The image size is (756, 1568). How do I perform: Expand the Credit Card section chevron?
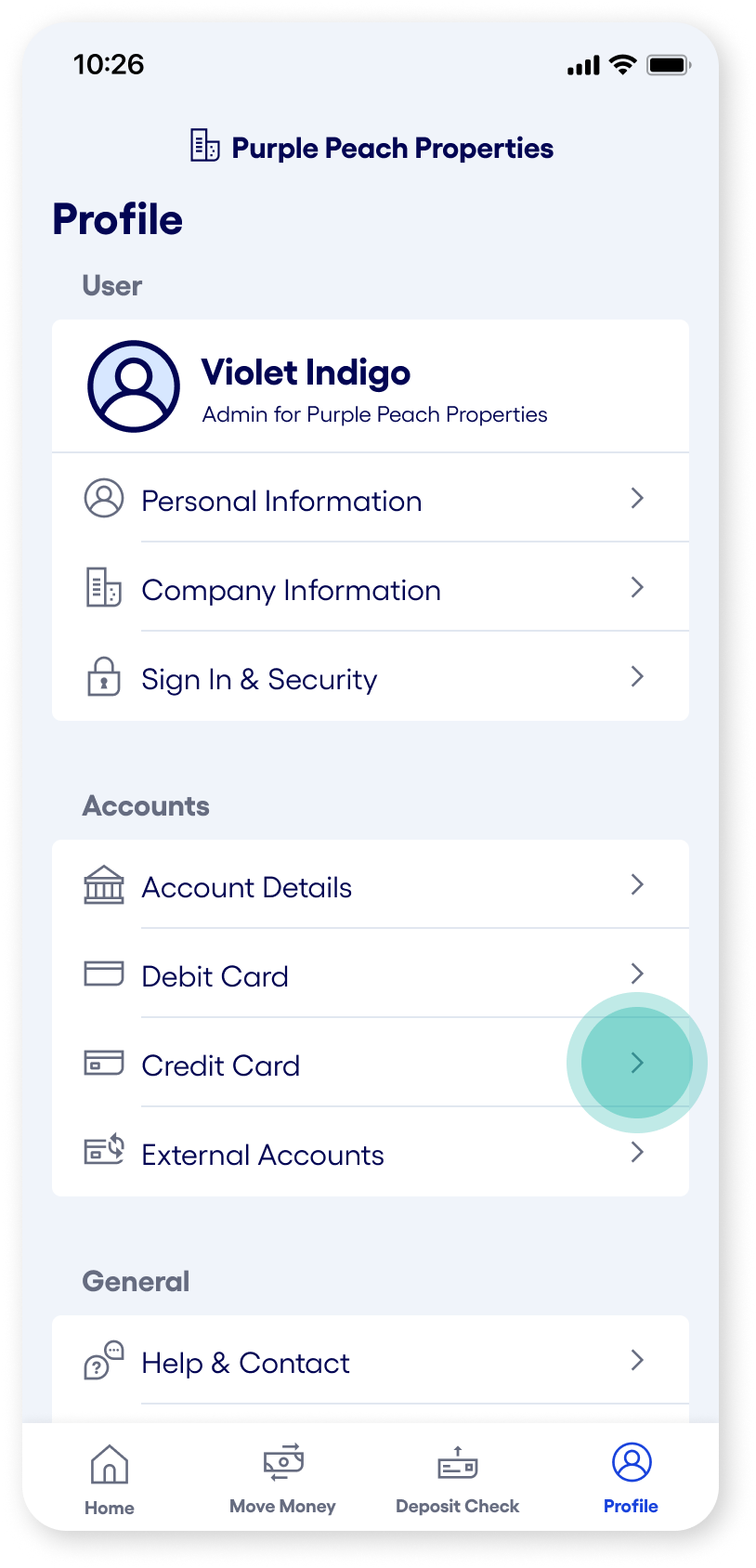coord(636,1063)
